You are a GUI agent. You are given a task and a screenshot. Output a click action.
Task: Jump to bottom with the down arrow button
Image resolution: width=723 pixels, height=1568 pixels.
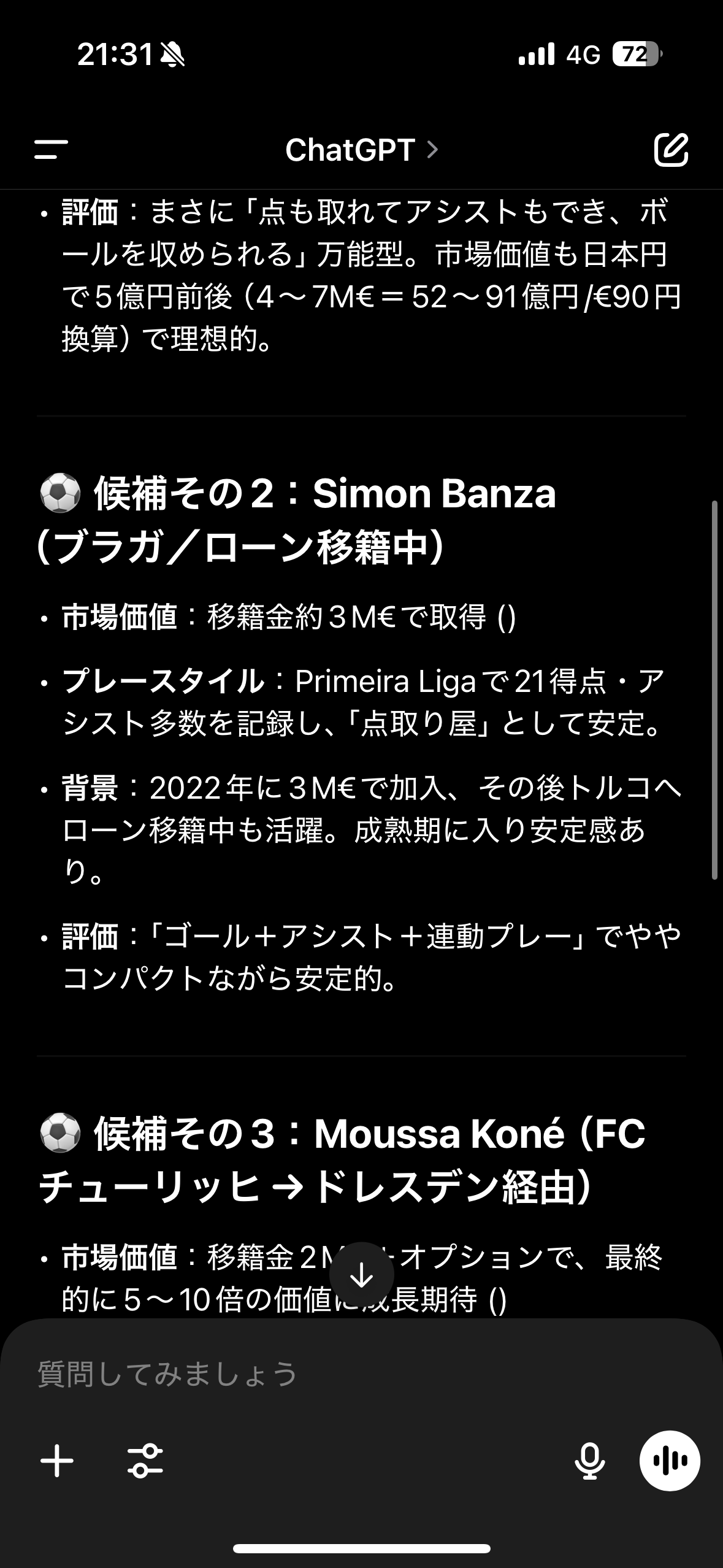(x=362, y=1275)
